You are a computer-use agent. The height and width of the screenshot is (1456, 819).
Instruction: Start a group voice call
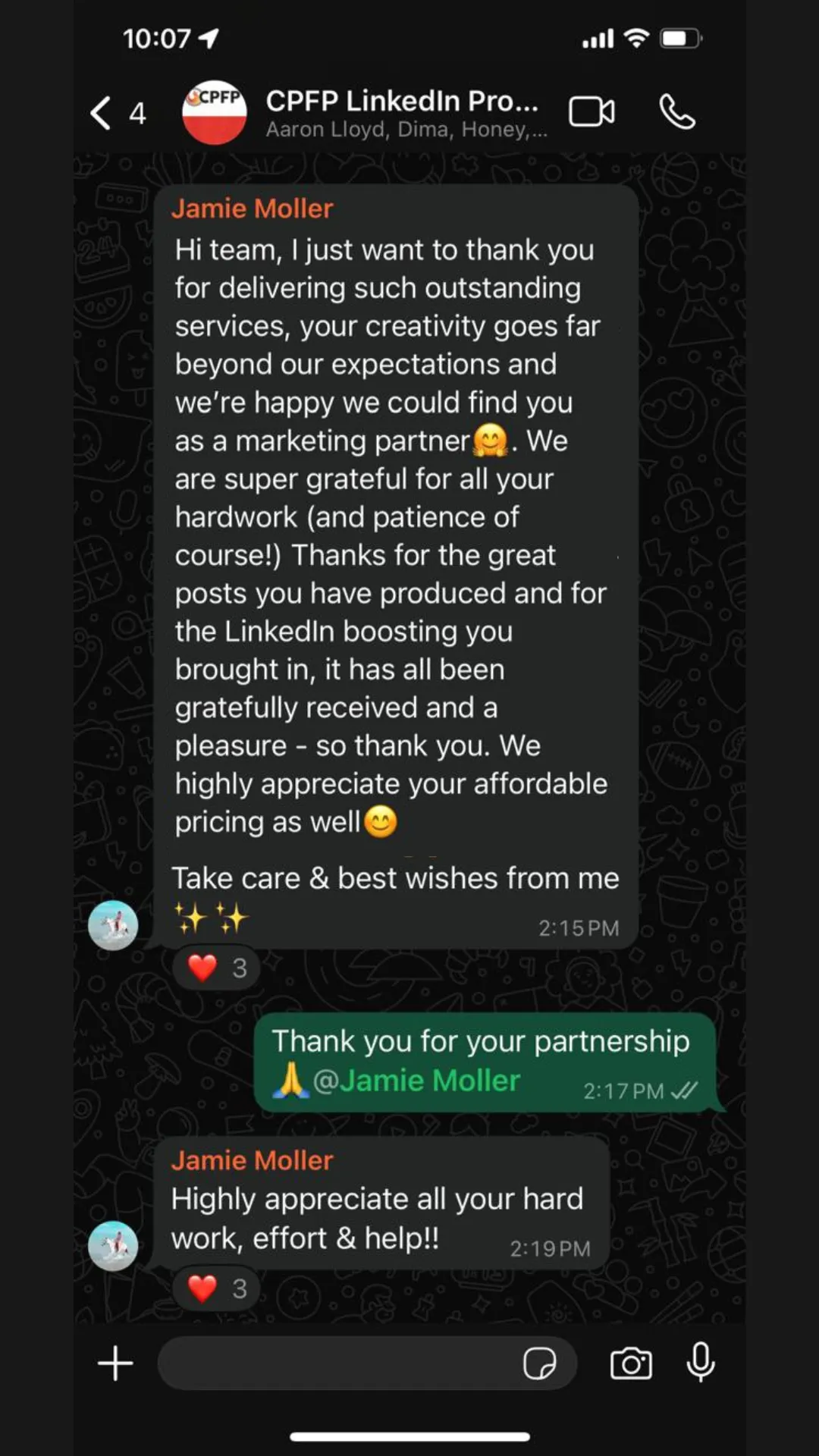pyautogui.click(x=676, y=112)
